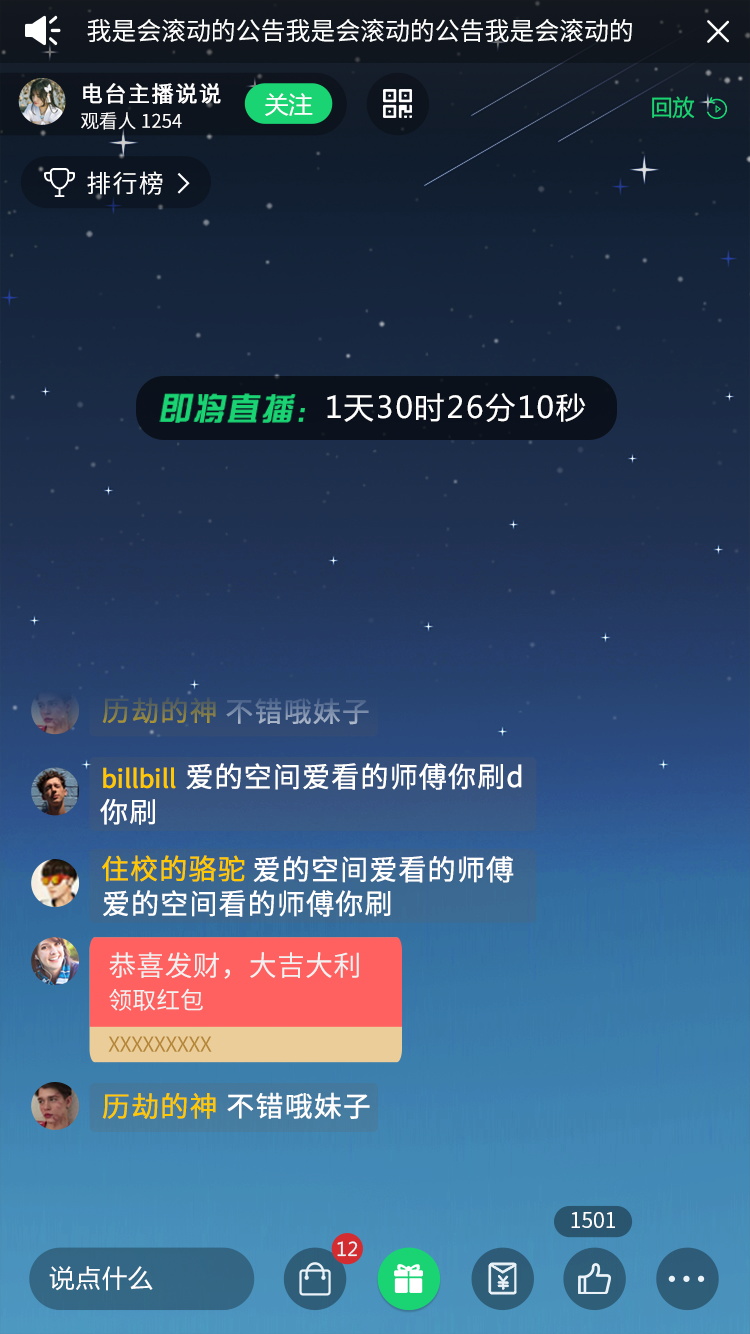Open the yen coupon icon
Viewport: 750px width, 1334px height.
point(502,1279)
